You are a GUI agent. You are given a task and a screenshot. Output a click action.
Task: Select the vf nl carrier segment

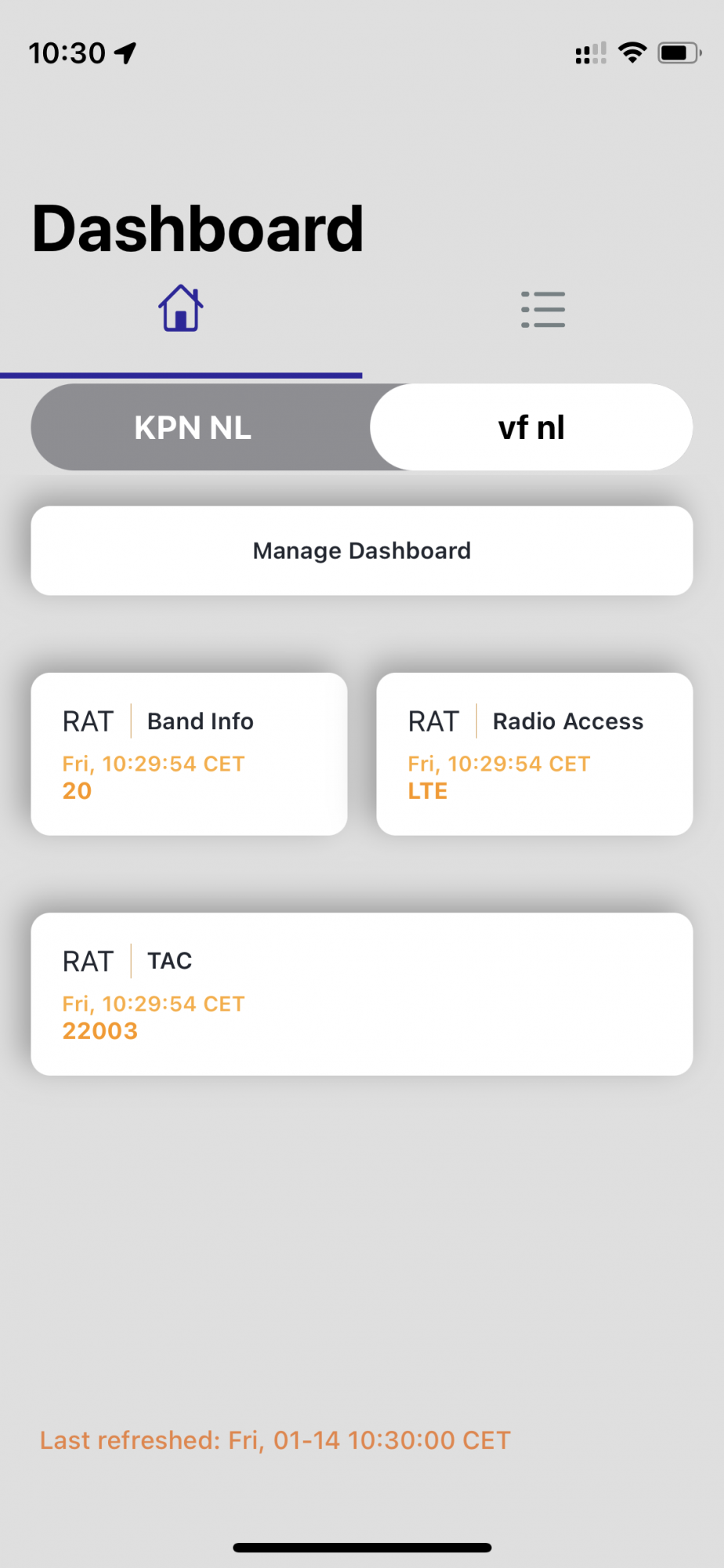[531, 427]
